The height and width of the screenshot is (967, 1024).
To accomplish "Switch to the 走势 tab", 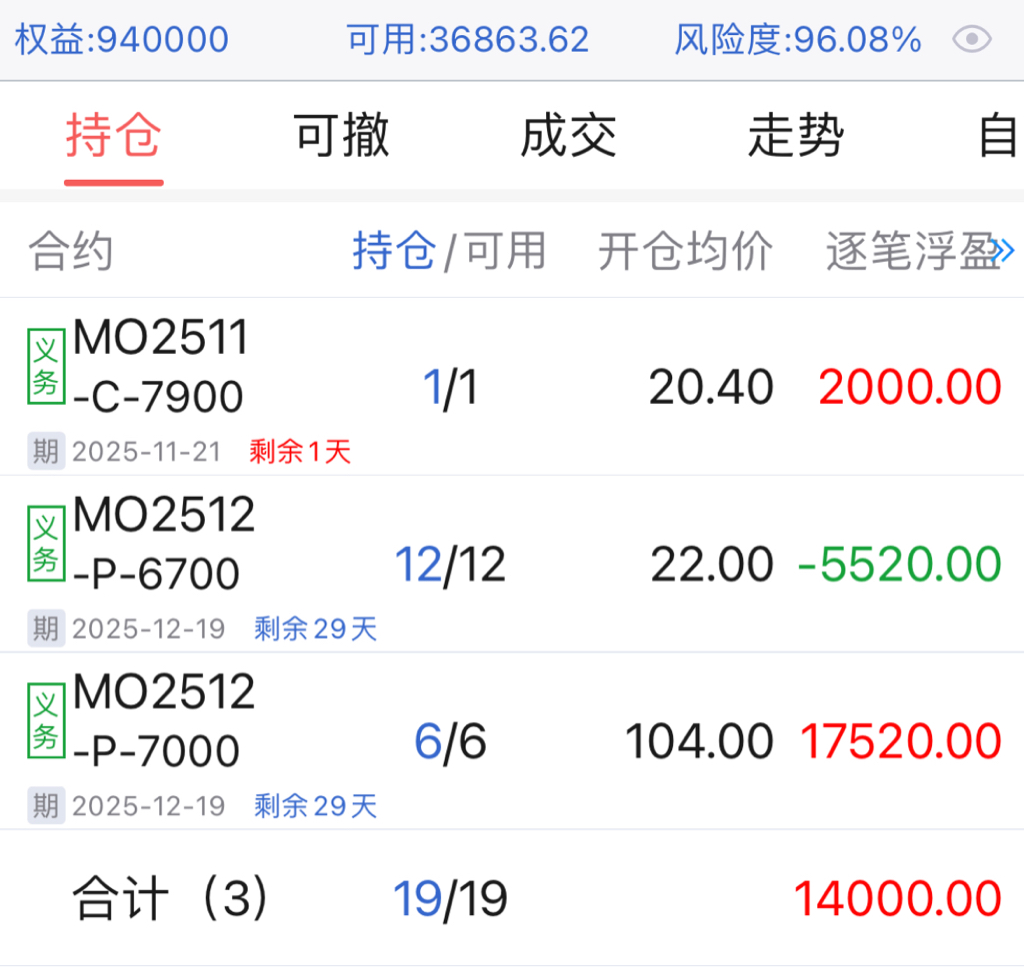I will 795,136.
